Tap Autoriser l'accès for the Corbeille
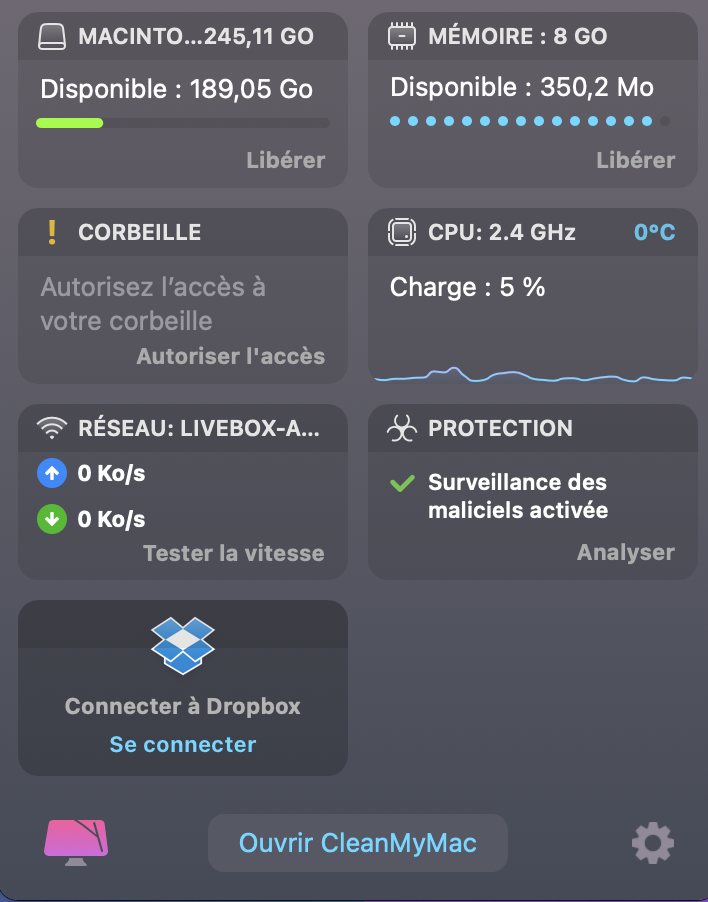The height and width of the screenshot is (902, 708). (x=230, y=356)
